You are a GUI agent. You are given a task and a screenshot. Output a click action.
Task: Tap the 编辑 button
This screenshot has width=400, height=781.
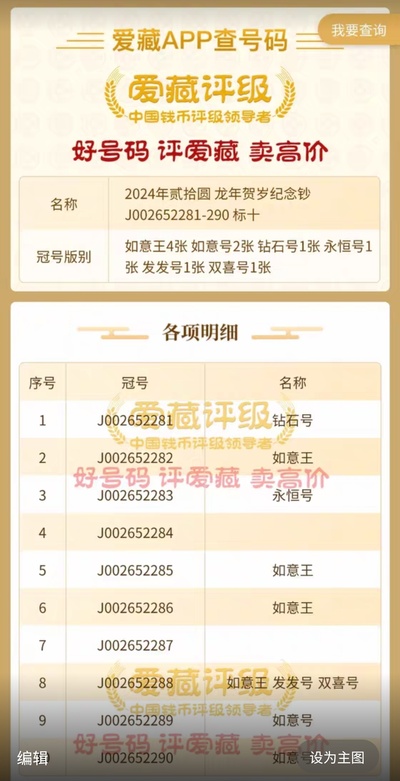click(33, 758)
